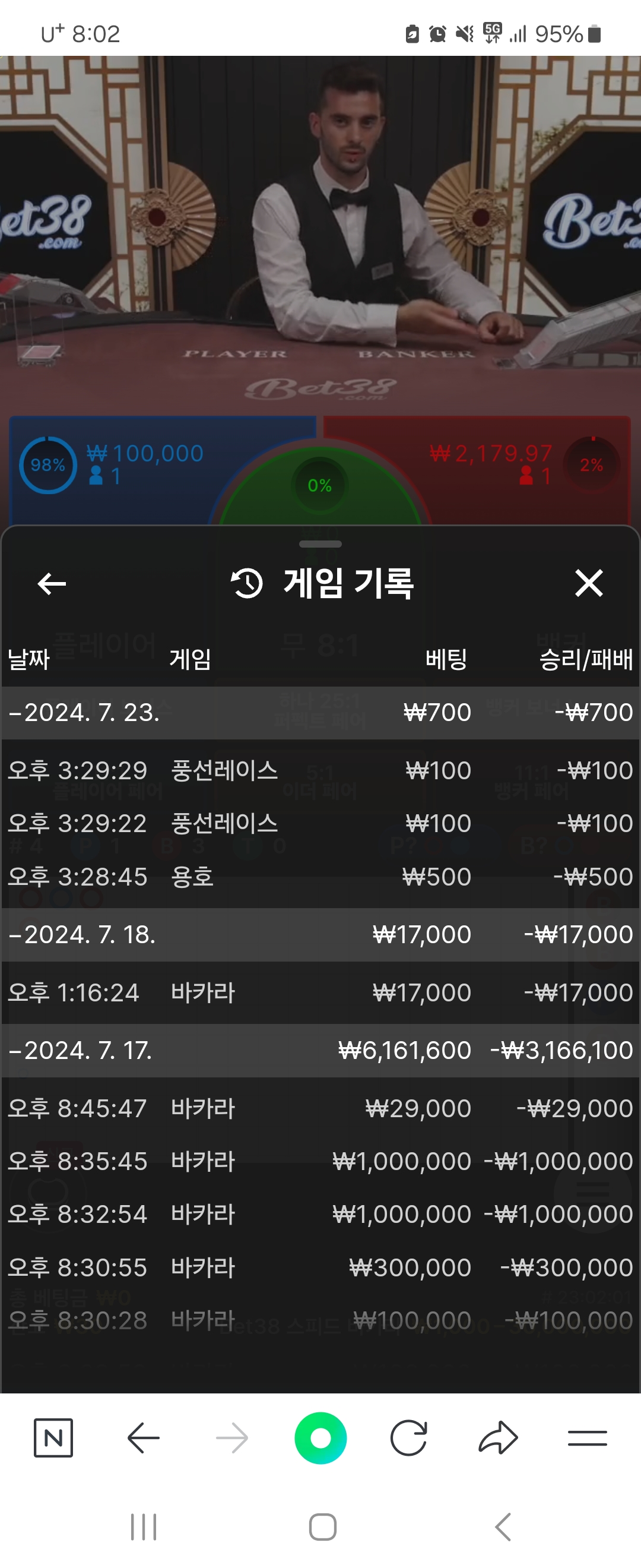Open the 오후 1:16:24 바카라 record
This screenshot has height=1568, width=641.
[x=320, y=992]
